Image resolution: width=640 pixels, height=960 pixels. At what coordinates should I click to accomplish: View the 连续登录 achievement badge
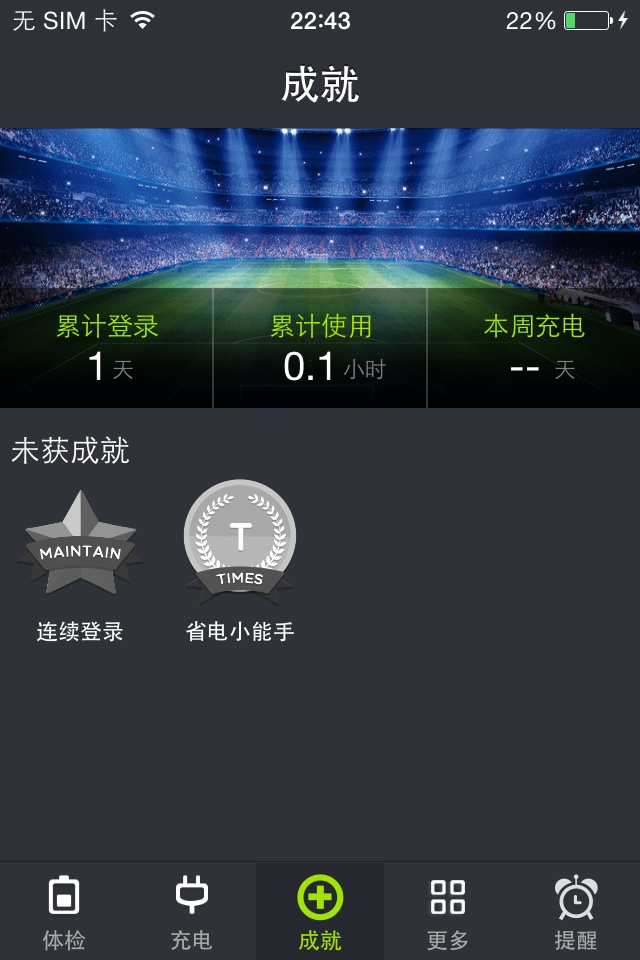(x=80, y=545)
